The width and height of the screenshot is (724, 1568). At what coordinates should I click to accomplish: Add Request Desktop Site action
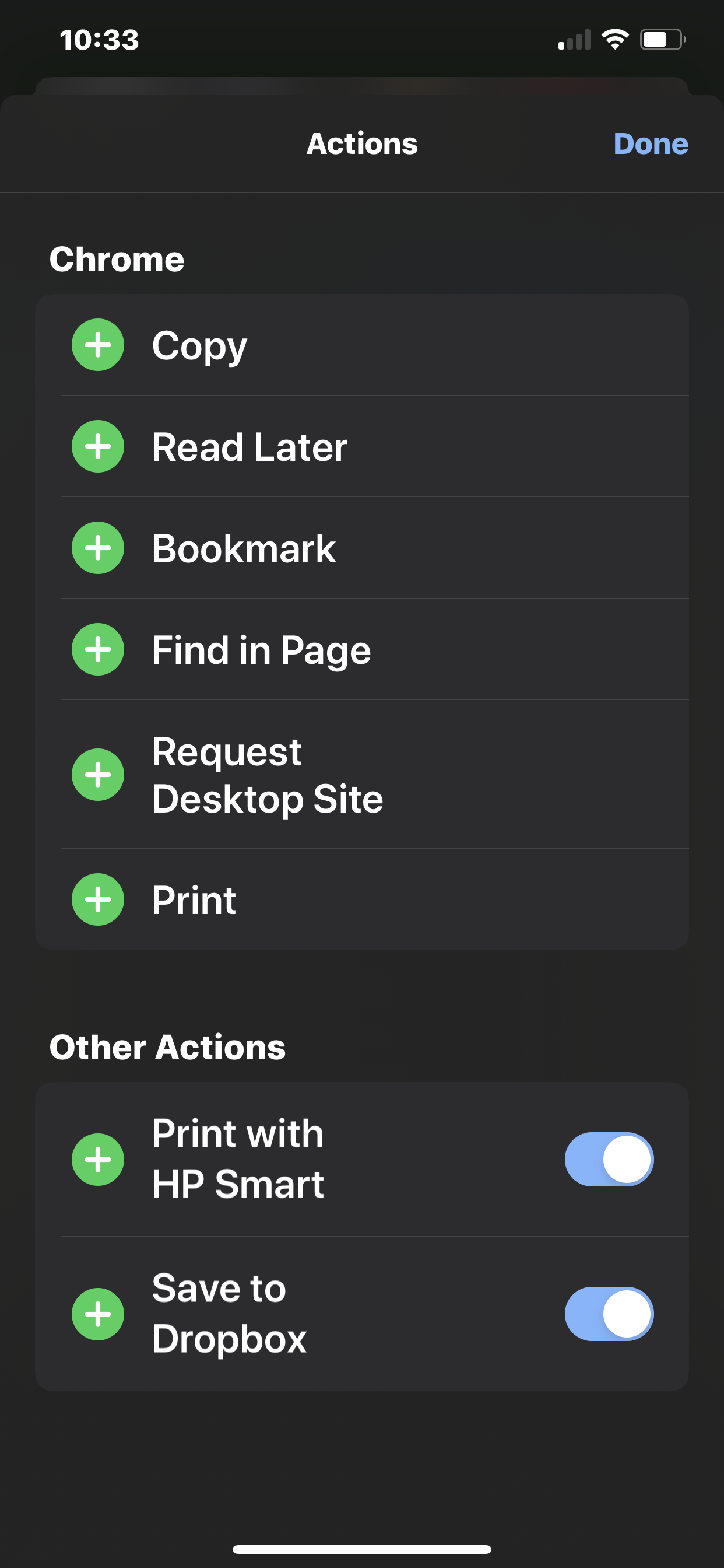pyautogui.click(x=98, y=775)
